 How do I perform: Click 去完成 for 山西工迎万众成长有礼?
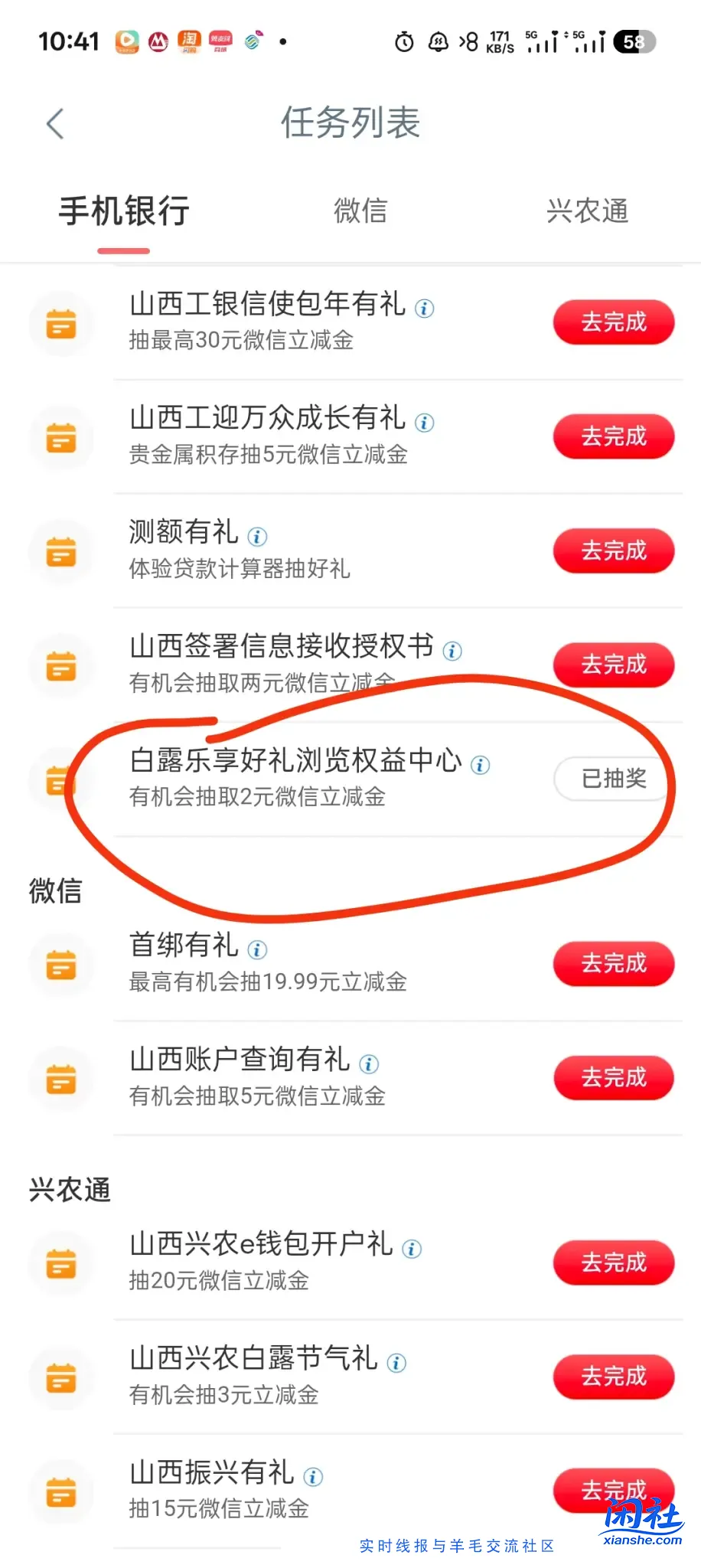click(613, 436)
